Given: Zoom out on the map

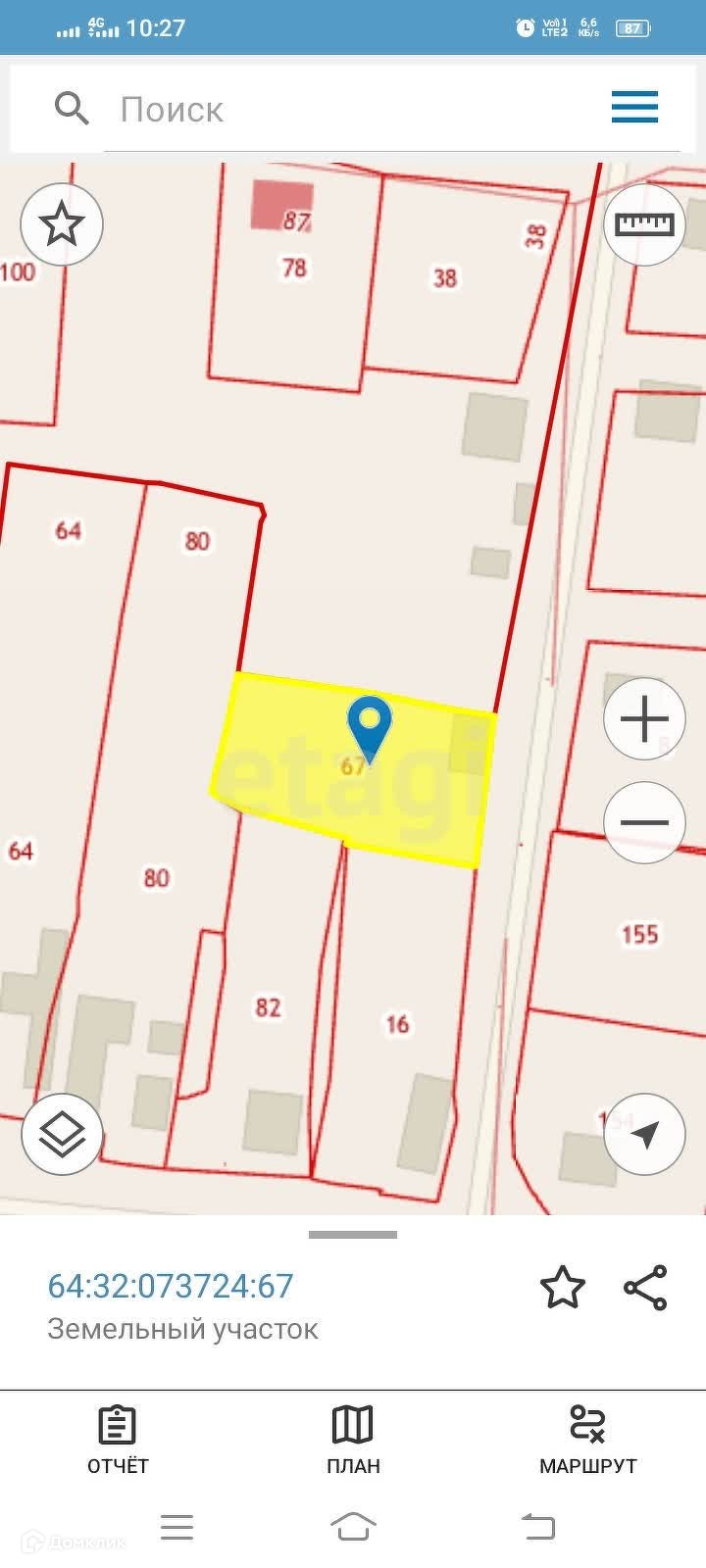Looking at the screenshot, I should (x=644, y=822).
